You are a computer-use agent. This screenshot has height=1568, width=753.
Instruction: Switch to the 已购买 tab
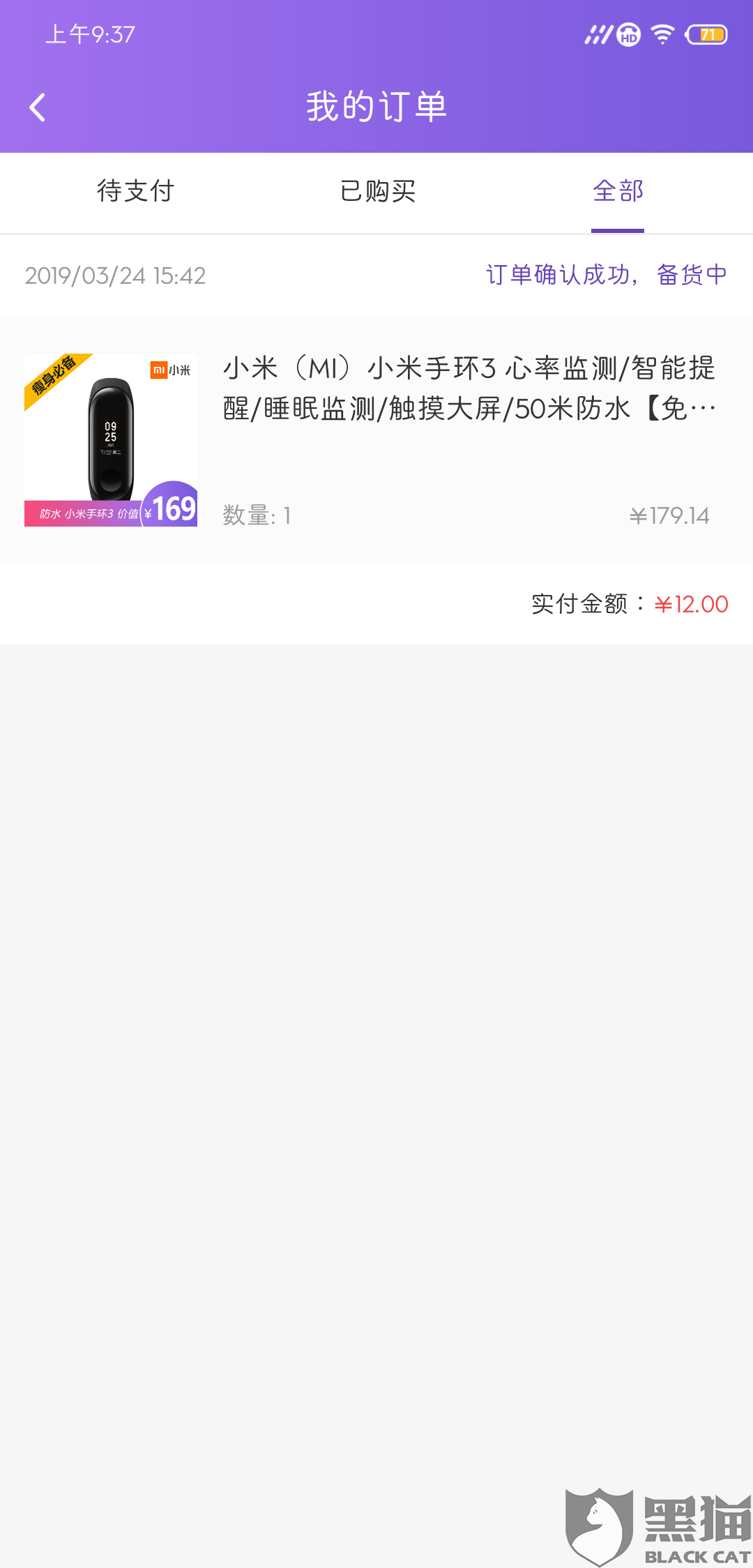(x=377, y=191)
